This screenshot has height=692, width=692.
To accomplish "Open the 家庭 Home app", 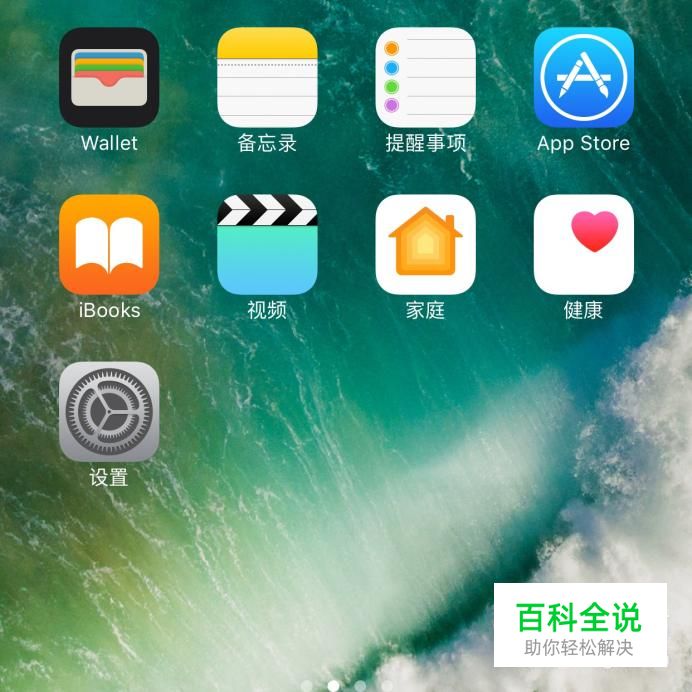I will [x=425, y=245].
